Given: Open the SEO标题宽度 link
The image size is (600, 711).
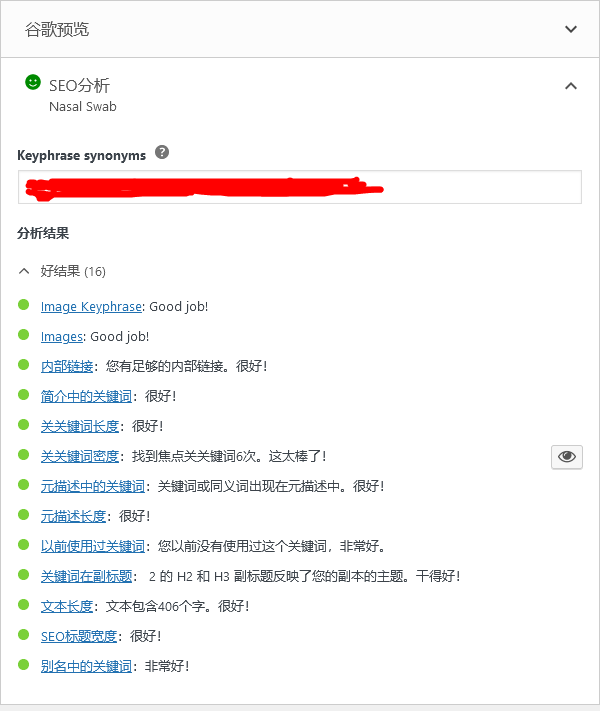Looking at the screenshot, I should click(x=79, y=636).
